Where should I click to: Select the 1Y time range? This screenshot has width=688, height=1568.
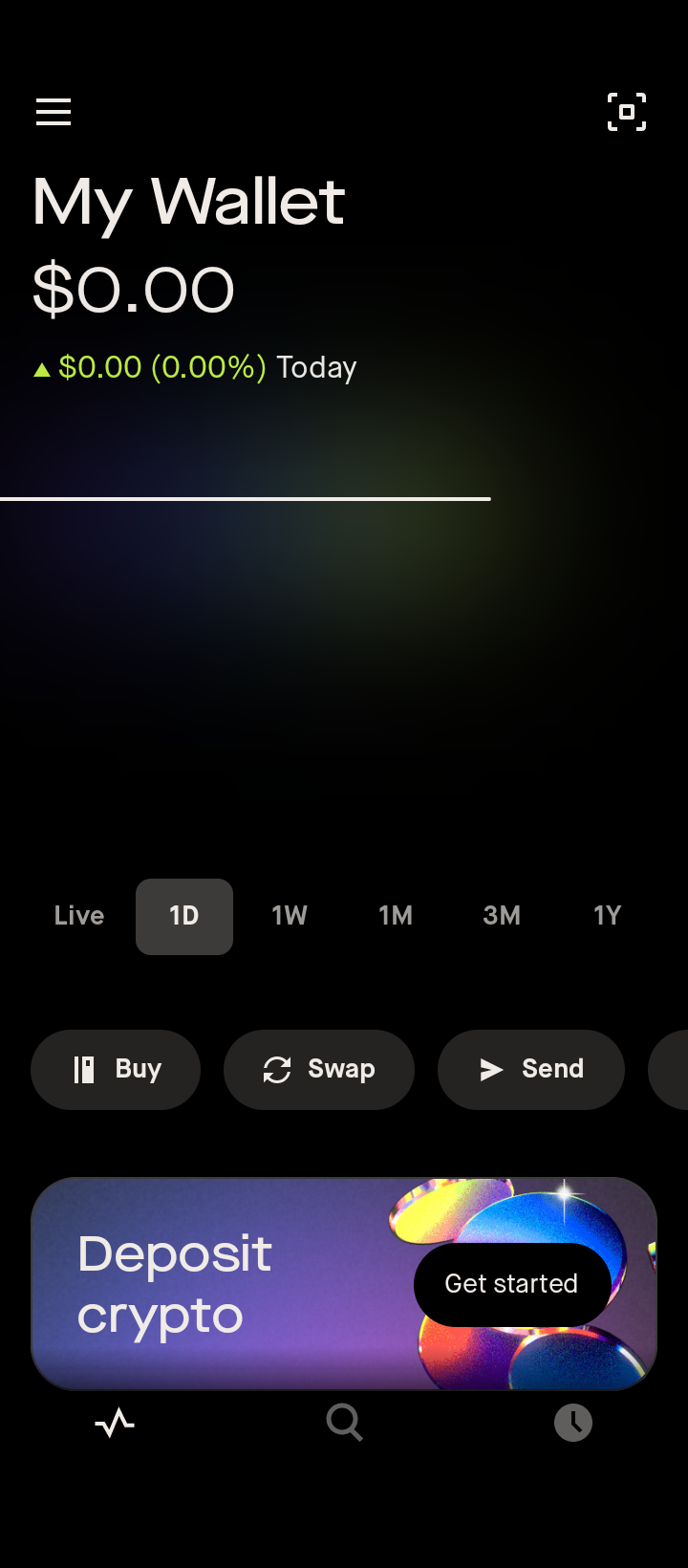607,916
